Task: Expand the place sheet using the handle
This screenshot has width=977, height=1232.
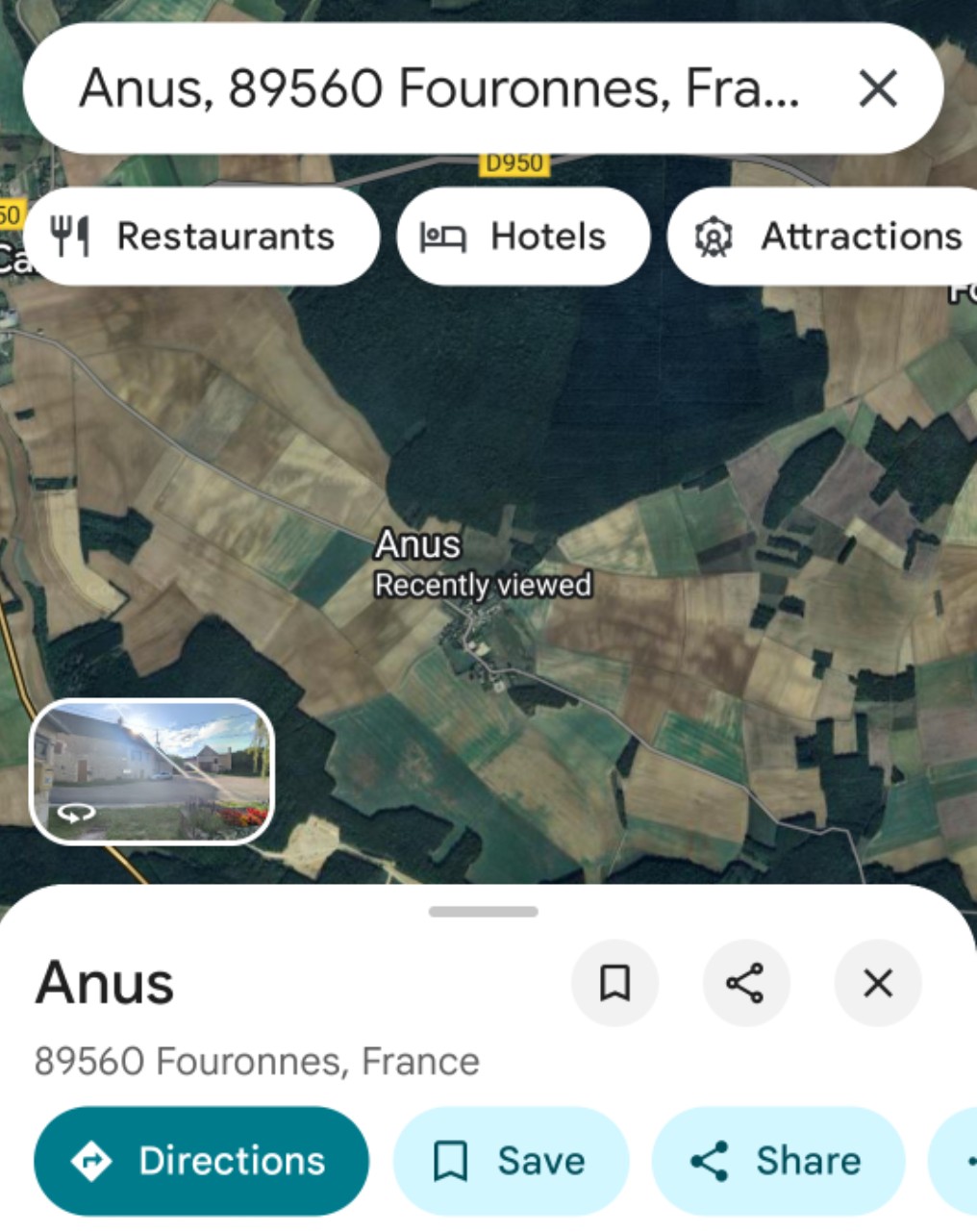Action: pyautogui.click(x=483, y=912)
